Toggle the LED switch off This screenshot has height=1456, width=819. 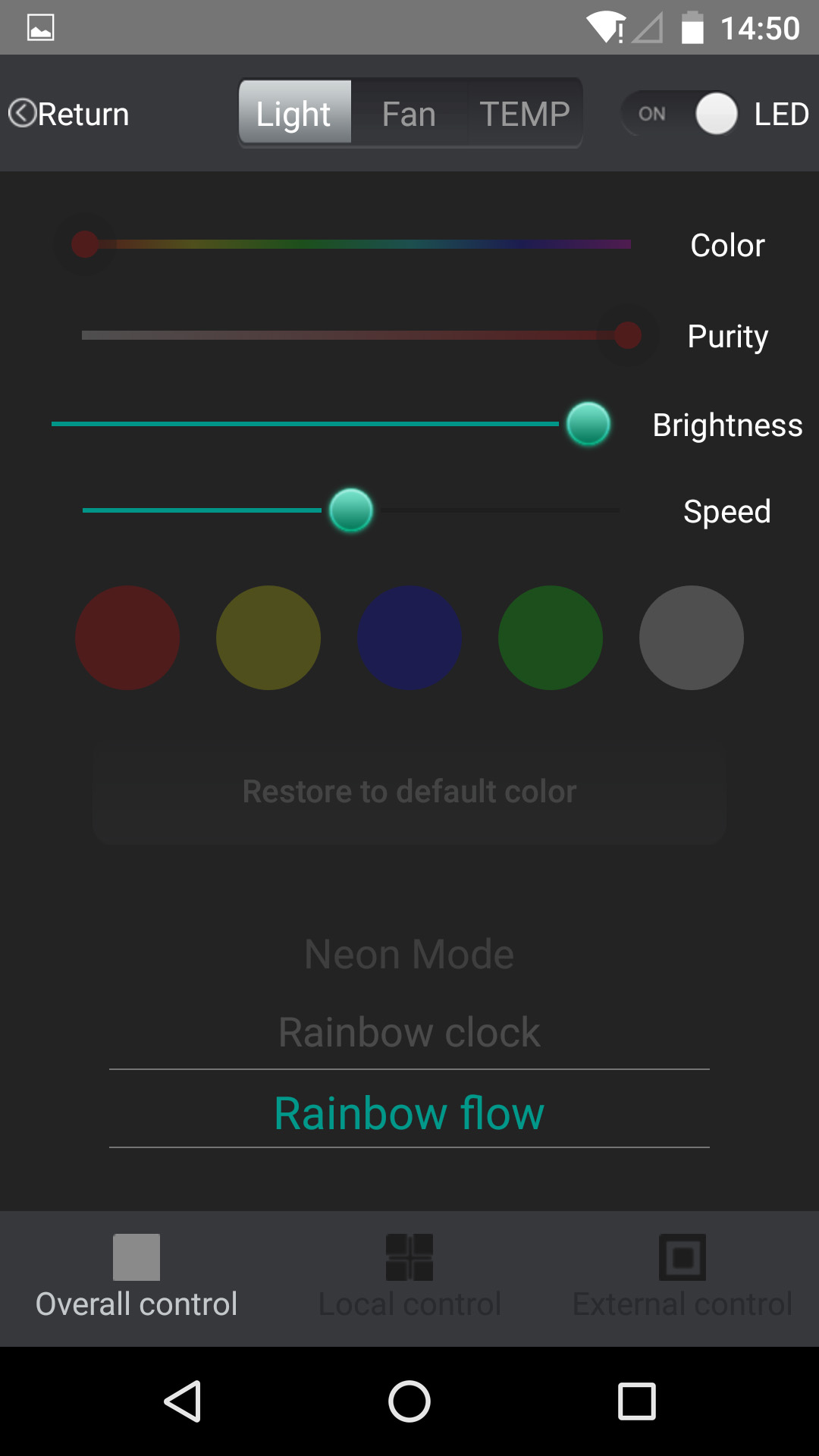coord(680,114)
